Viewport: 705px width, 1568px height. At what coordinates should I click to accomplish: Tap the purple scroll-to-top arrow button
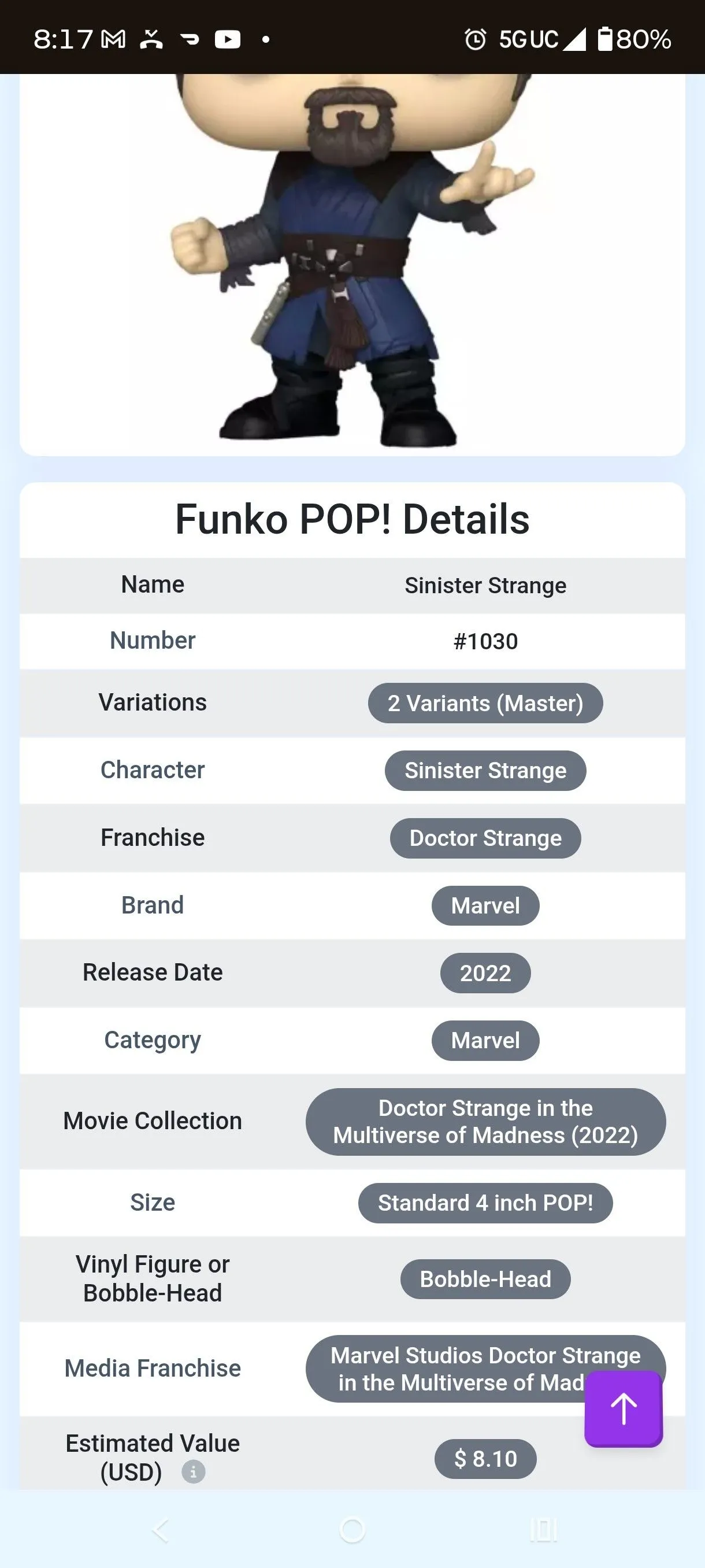coord(624,1408)
